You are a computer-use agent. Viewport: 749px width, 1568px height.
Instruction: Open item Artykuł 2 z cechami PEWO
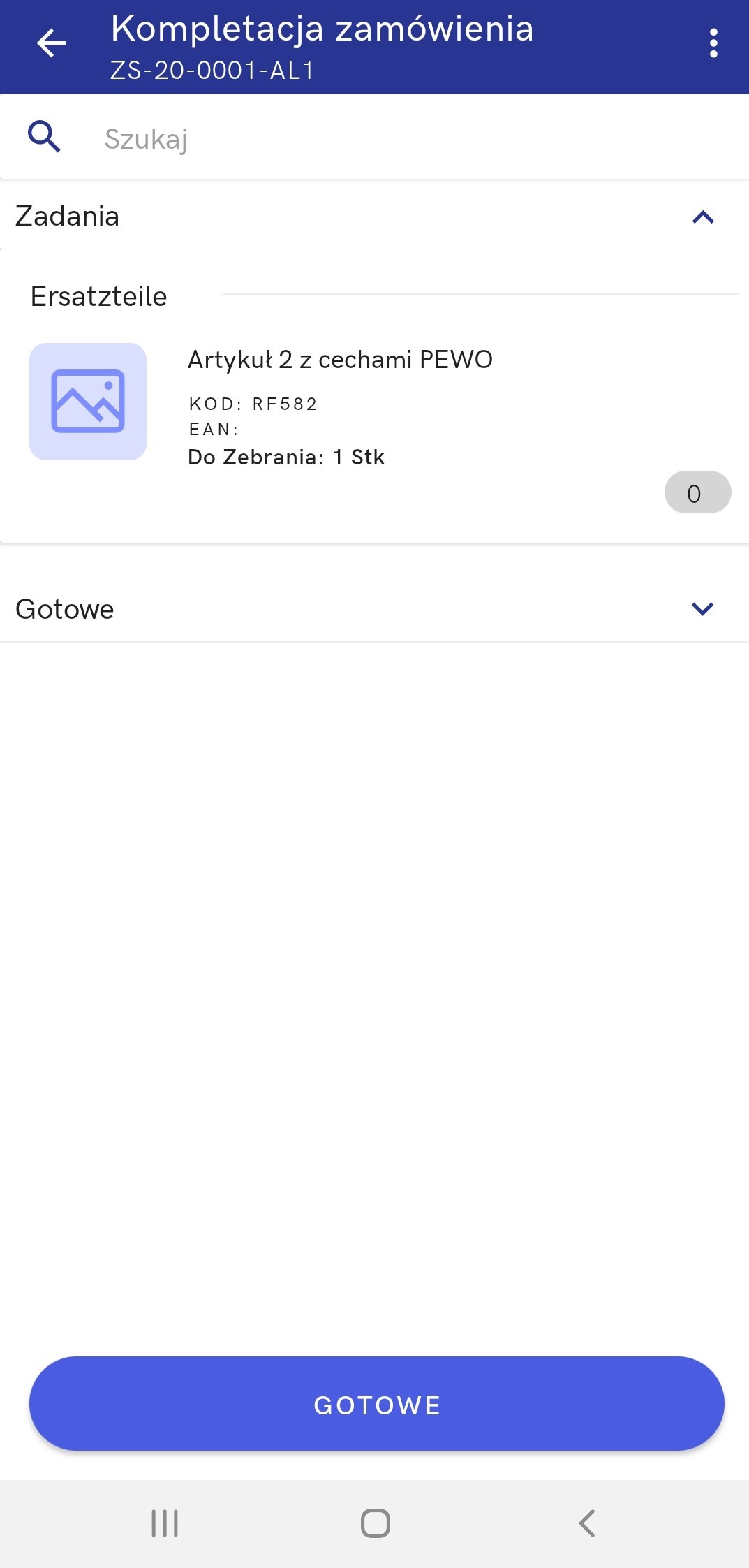(x=340, y=360)
